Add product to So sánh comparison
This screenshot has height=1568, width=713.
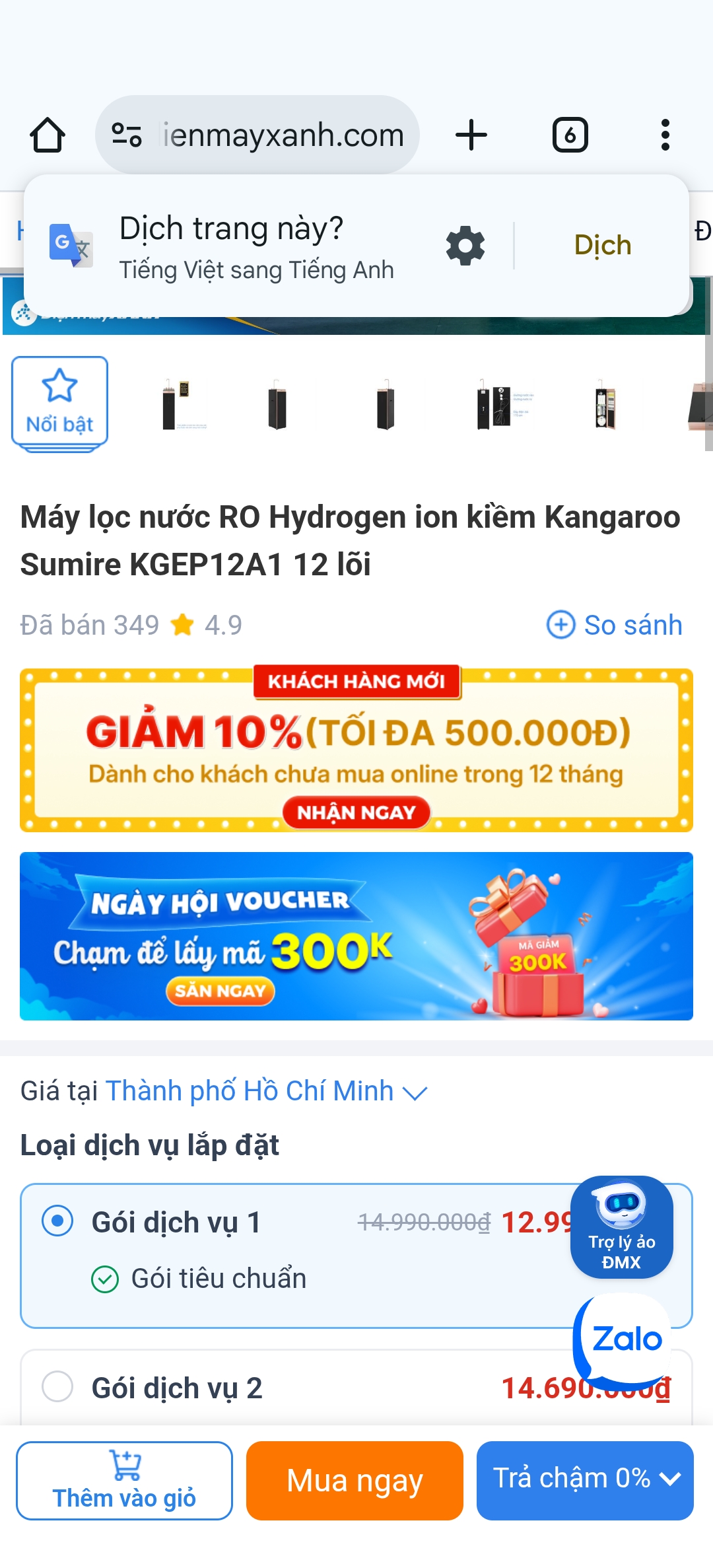coord(614,625)
